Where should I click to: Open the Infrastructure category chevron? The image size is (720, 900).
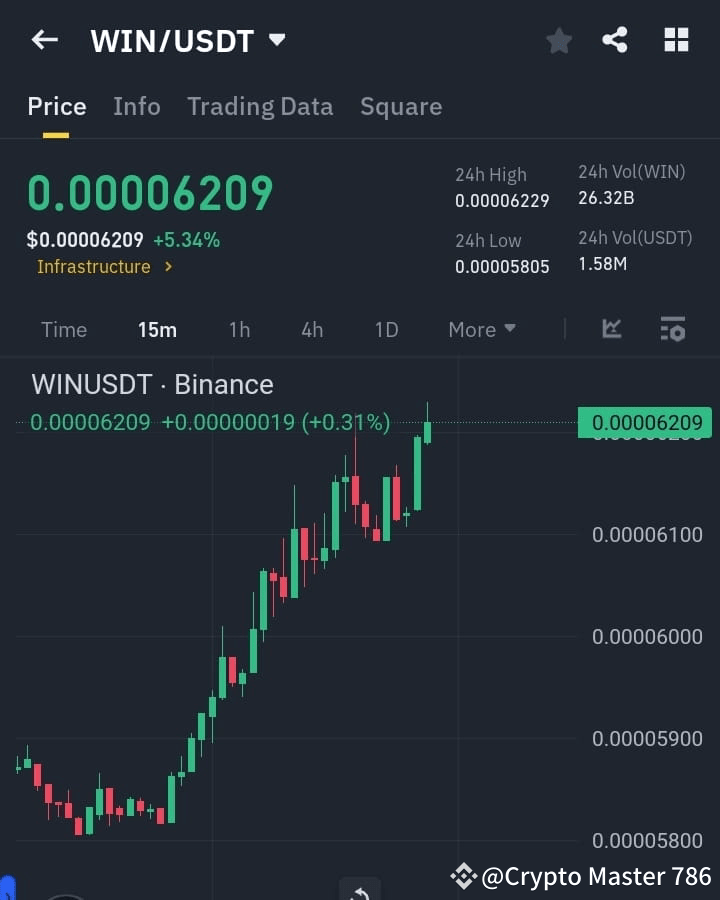tap(166, 267)
